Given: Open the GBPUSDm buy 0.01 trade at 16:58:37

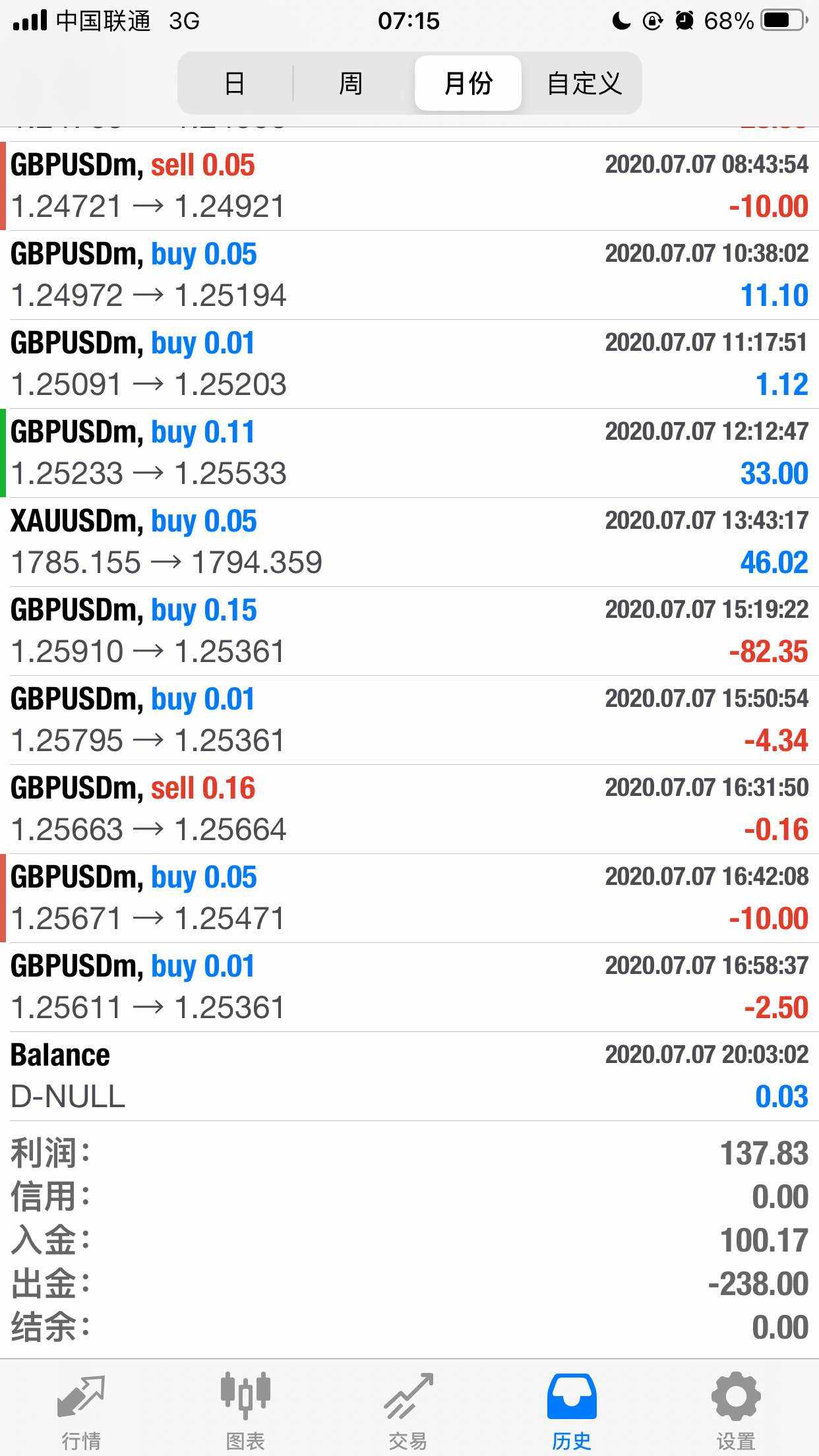Looking at the screenshot, I should coord(409,987).
